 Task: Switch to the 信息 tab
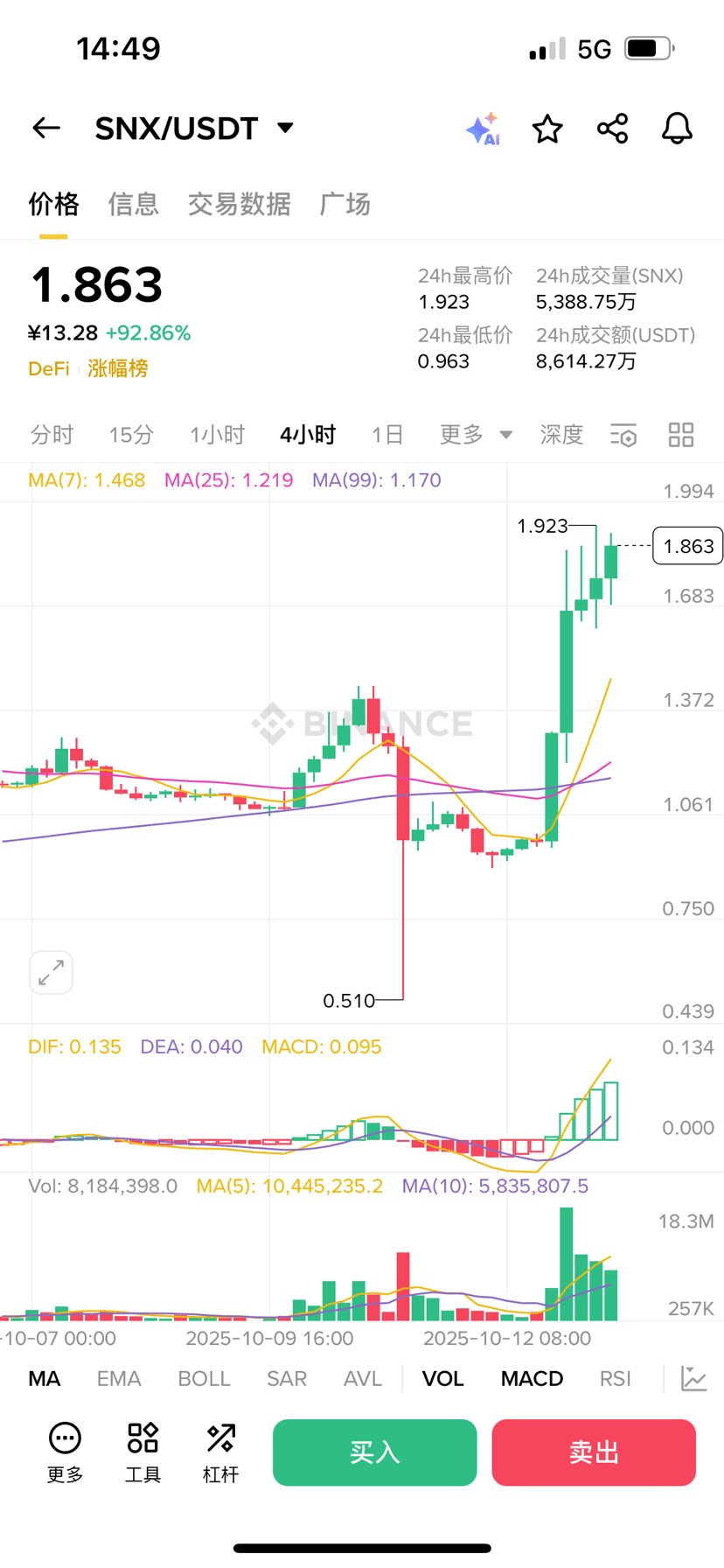[x=133, y=204]
